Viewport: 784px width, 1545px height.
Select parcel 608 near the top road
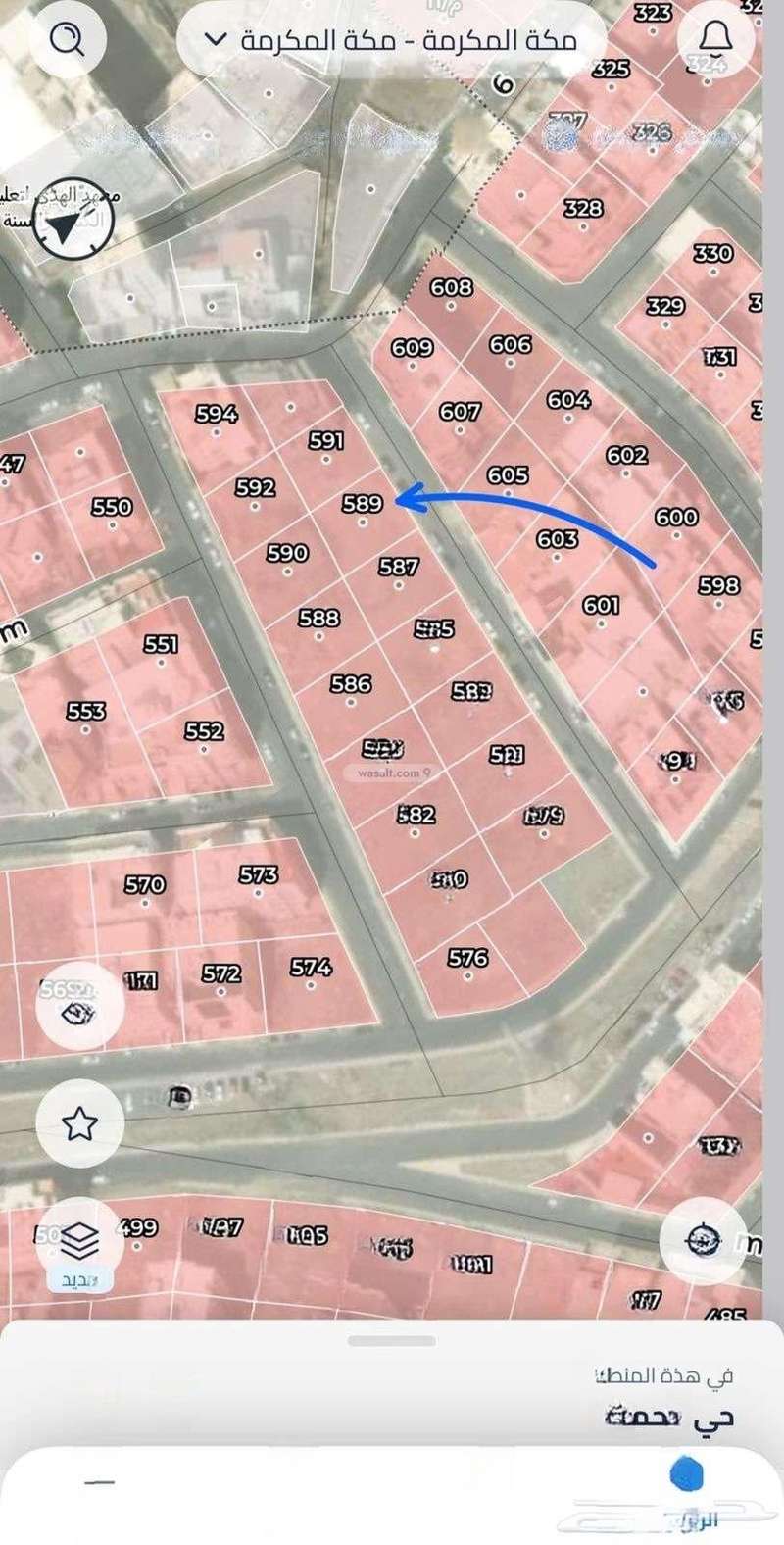(452, 289)
